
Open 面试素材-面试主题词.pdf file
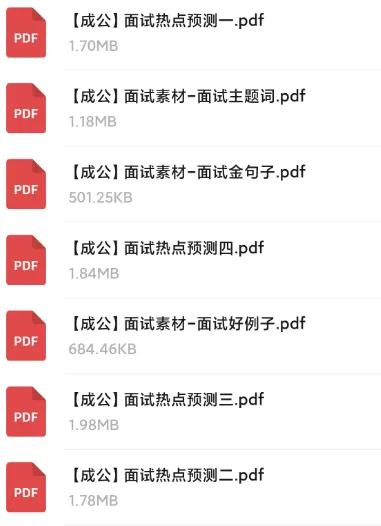tap(190, 108)
